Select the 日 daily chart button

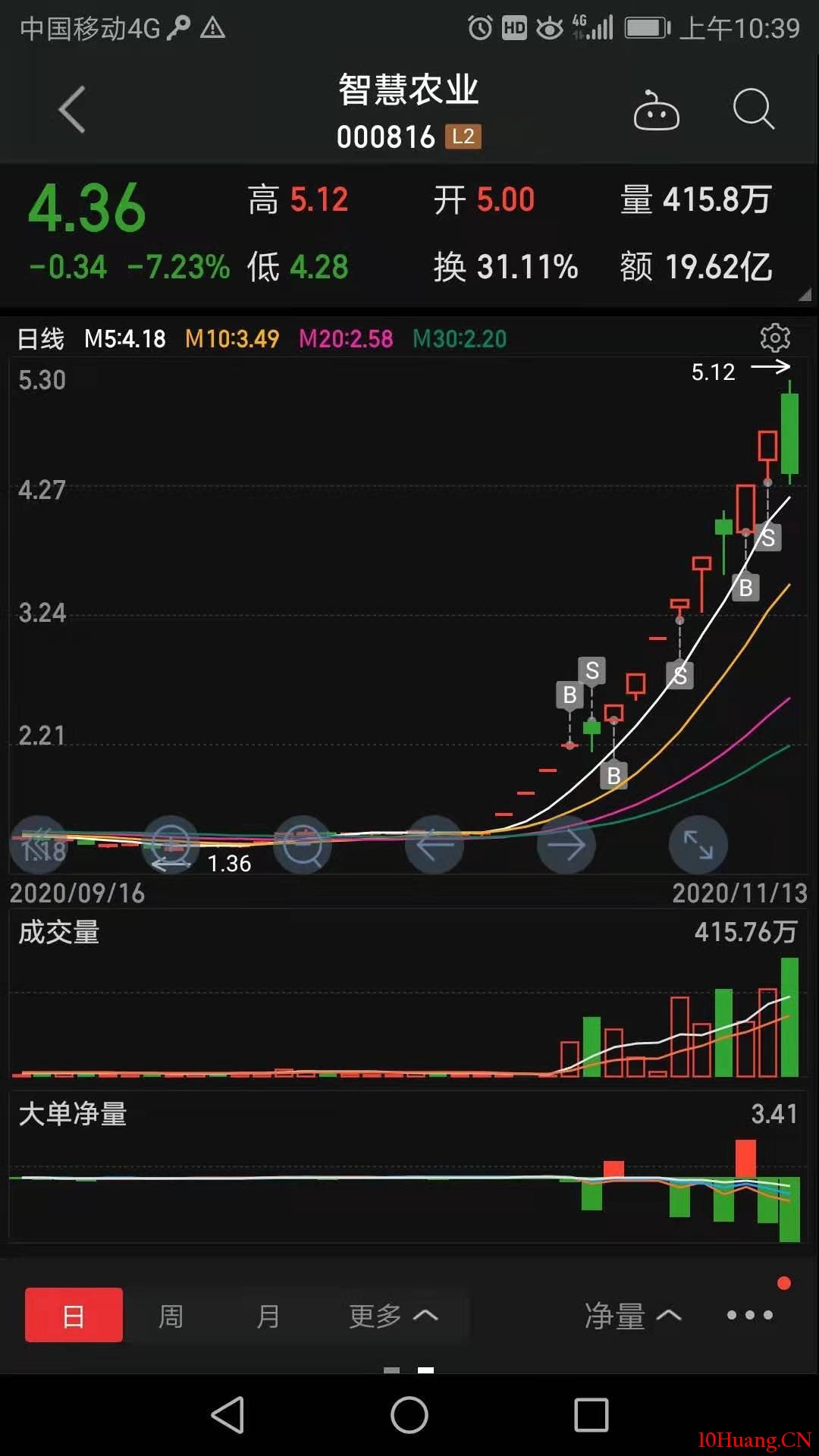pos(73,1314)
